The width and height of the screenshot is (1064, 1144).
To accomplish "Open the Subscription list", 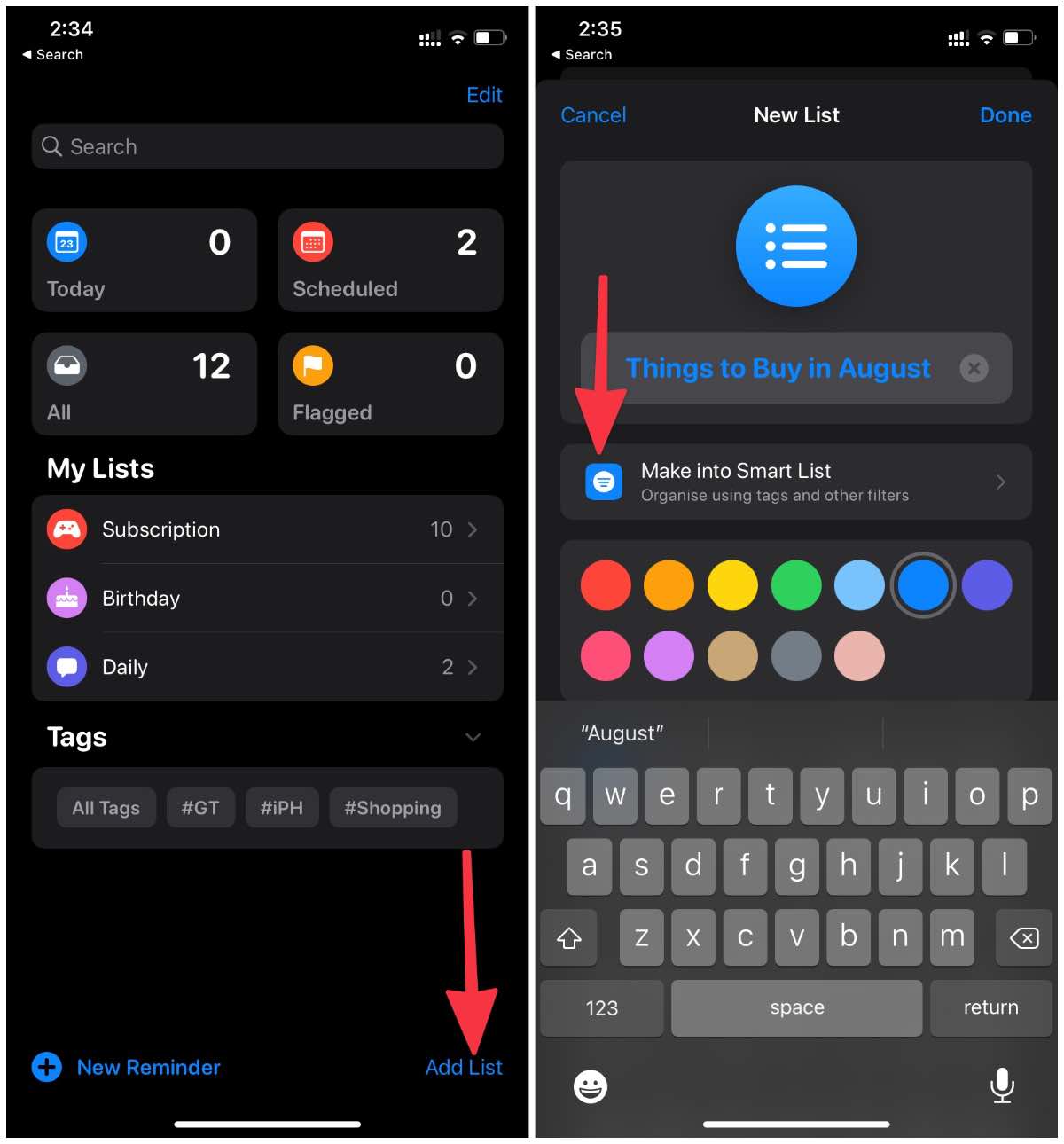I will (x=267, y=529).
